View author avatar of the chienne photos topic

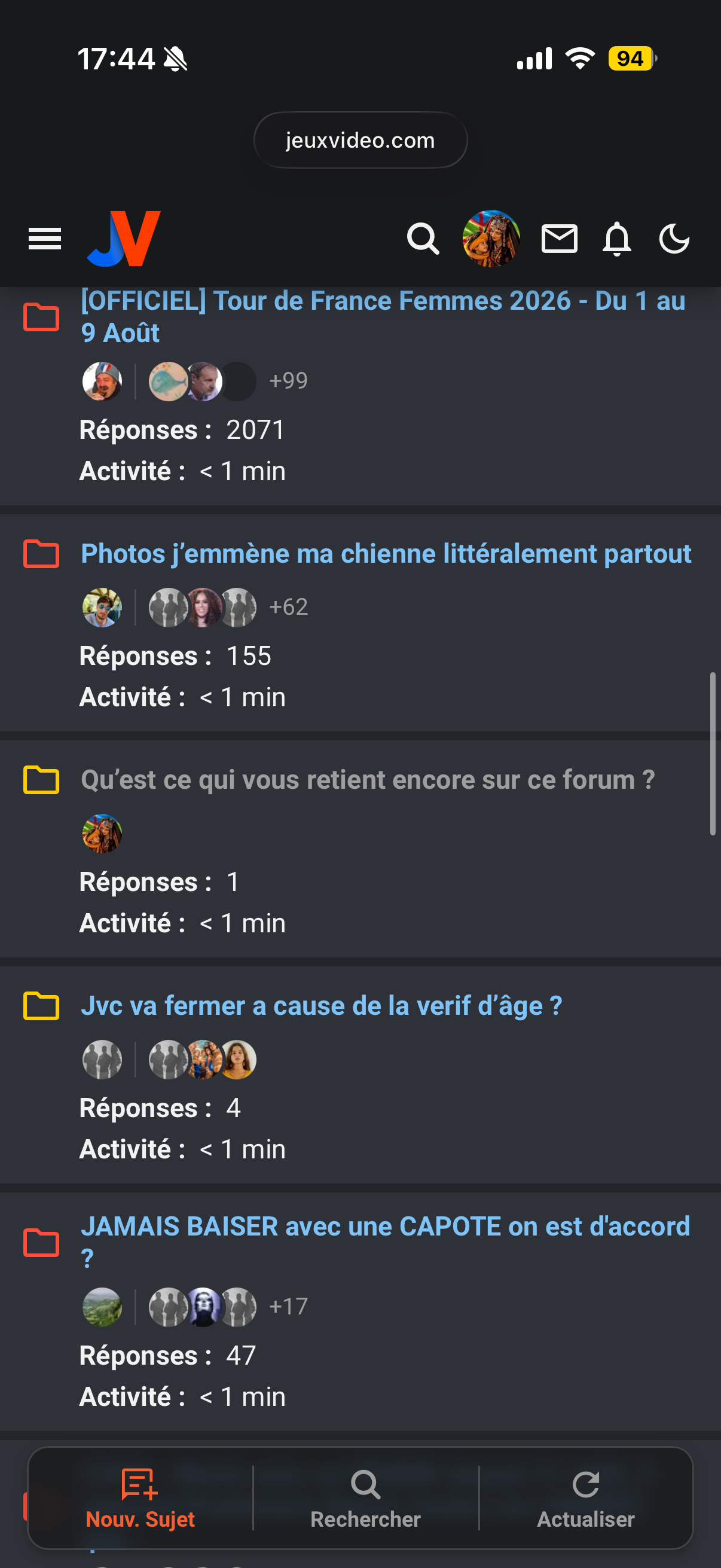point(102,608)
